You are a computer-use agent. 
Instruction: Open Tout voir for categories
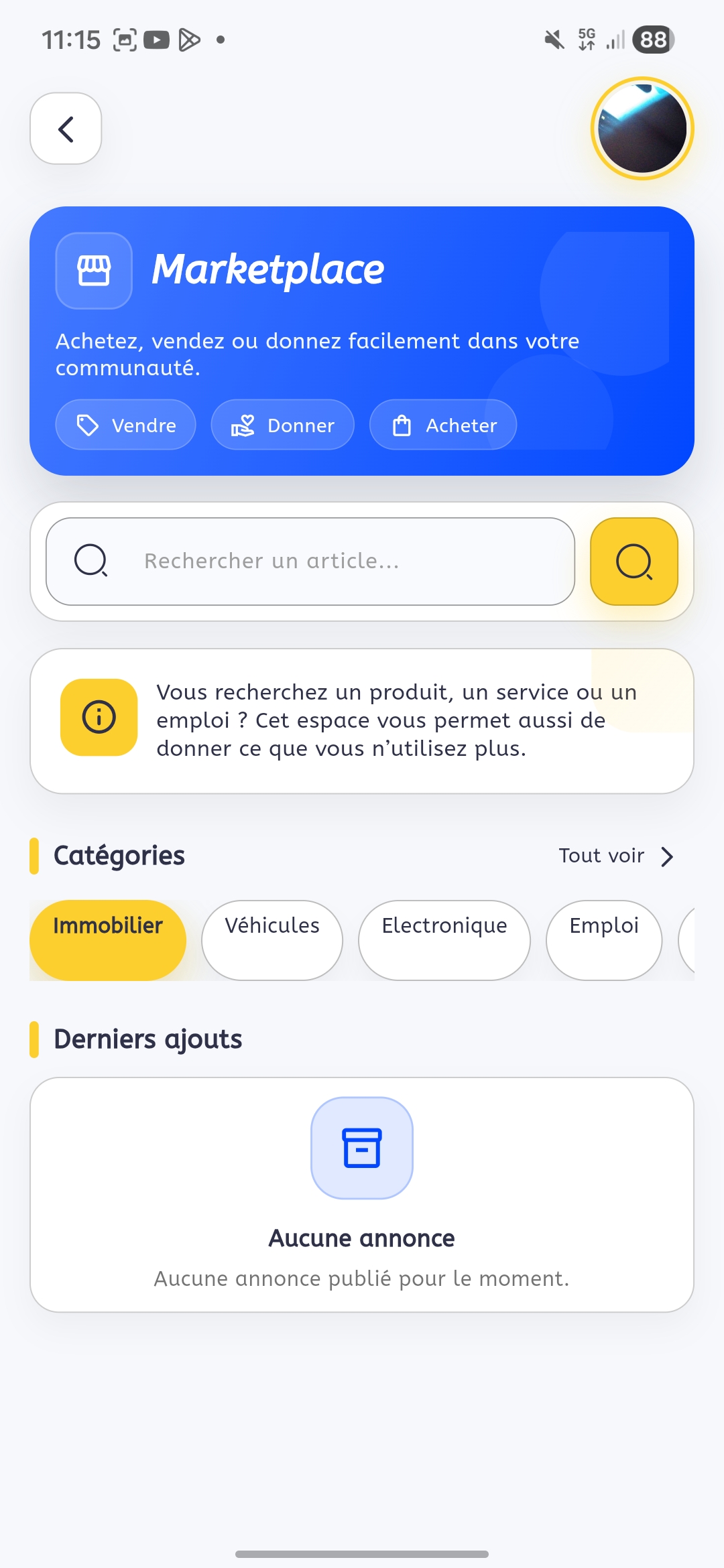616,856
